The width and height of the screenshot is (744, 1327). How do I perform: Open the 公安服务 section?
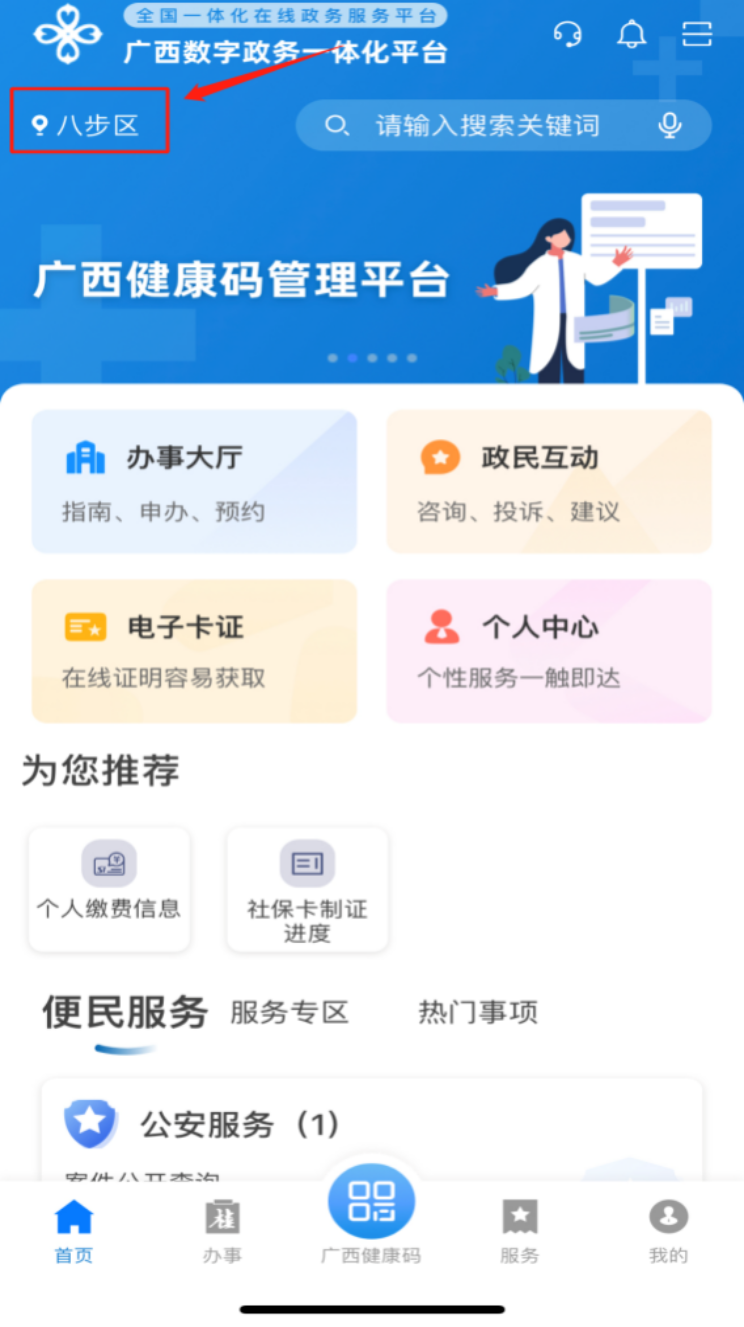pyautogui.click(x=240, y=1125)
